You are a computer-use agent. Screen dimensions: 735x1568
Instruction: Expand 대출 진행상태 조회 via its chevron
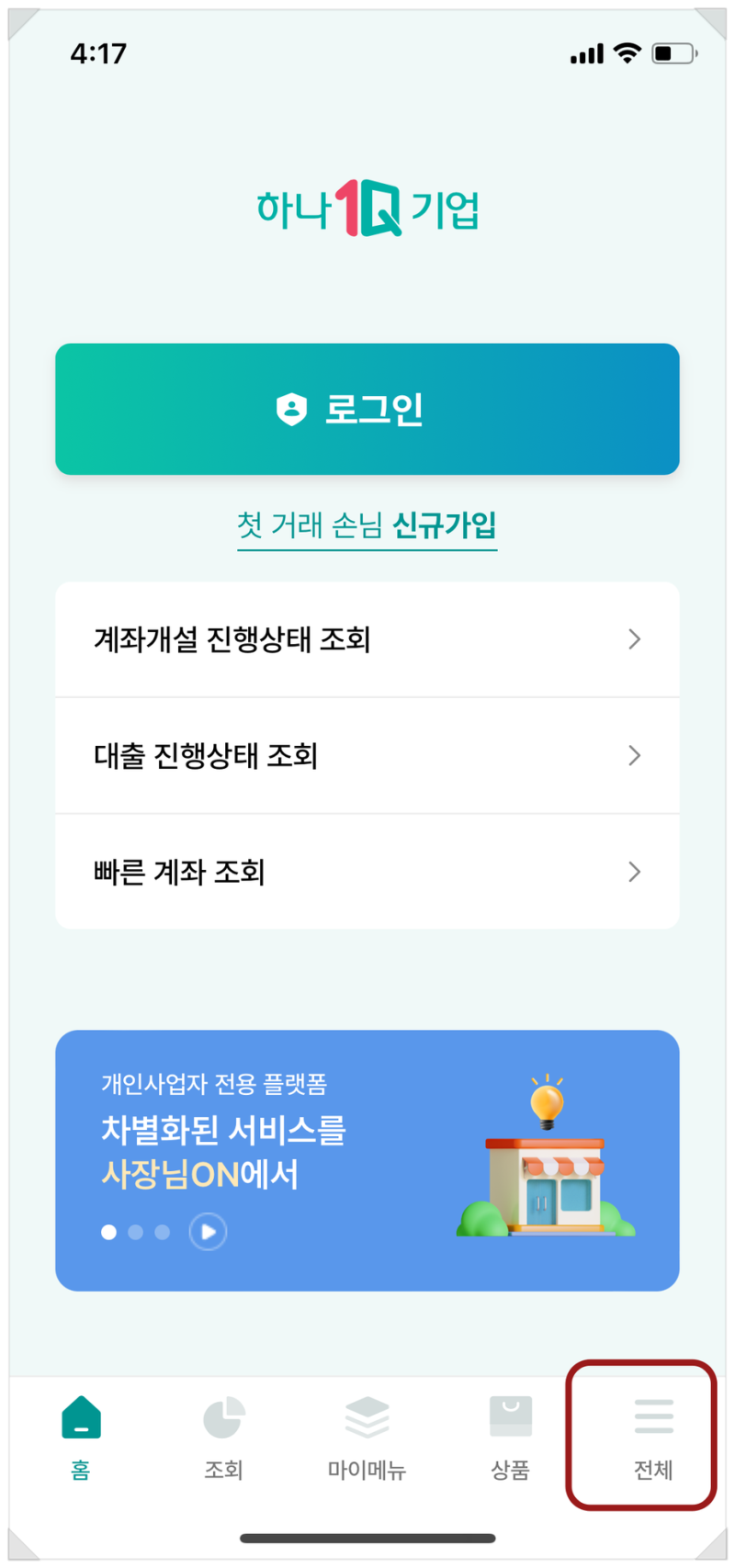pyautogui.click(x=634, y=756)
